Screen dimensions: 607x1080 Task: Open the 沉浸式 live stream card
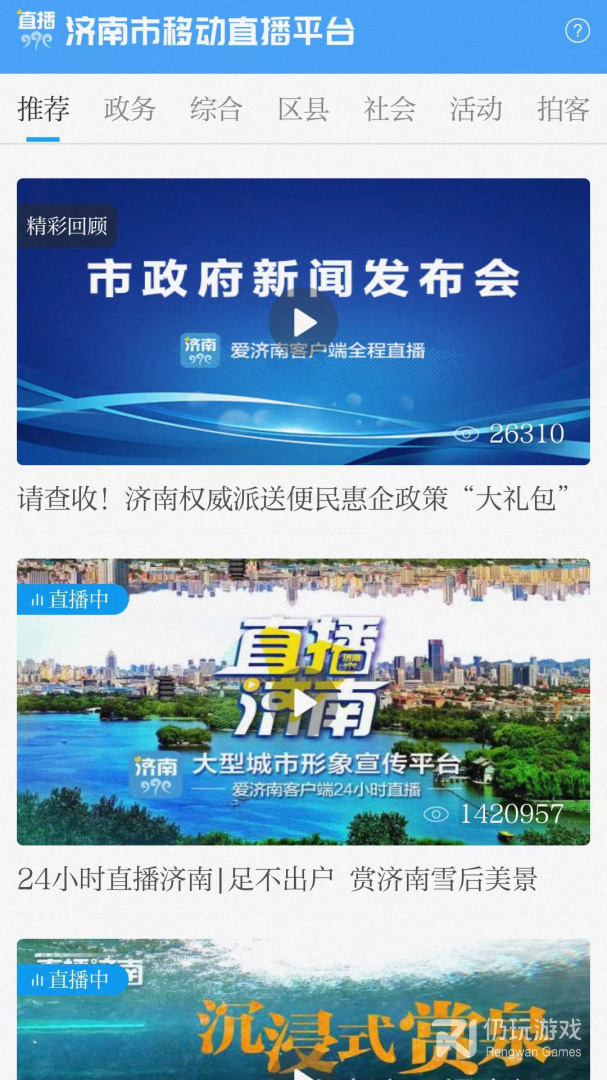[x=303, y=1010]
